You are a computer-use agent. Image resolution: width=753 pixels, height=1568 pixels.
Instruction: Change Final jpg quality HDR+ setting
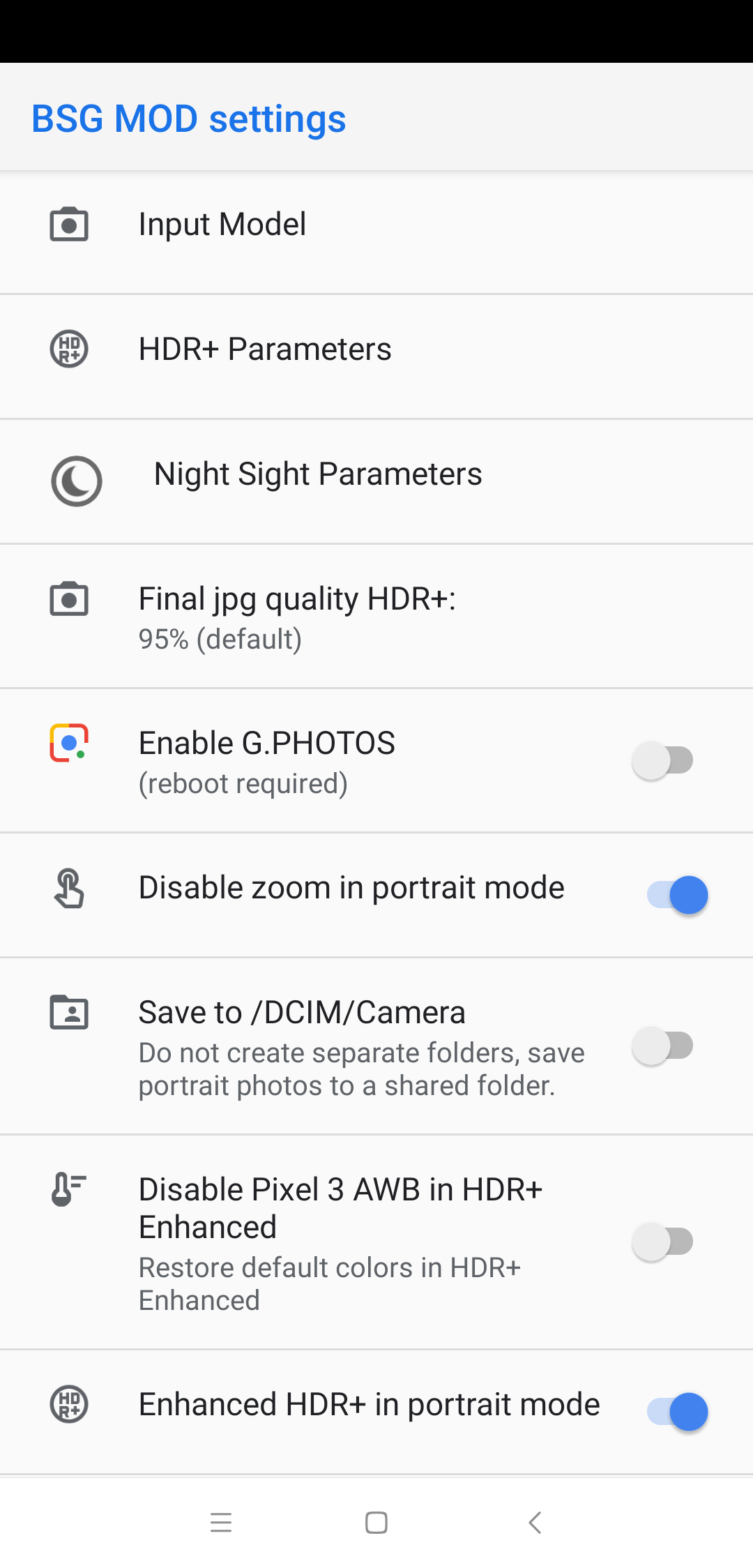tap(376, 617)
